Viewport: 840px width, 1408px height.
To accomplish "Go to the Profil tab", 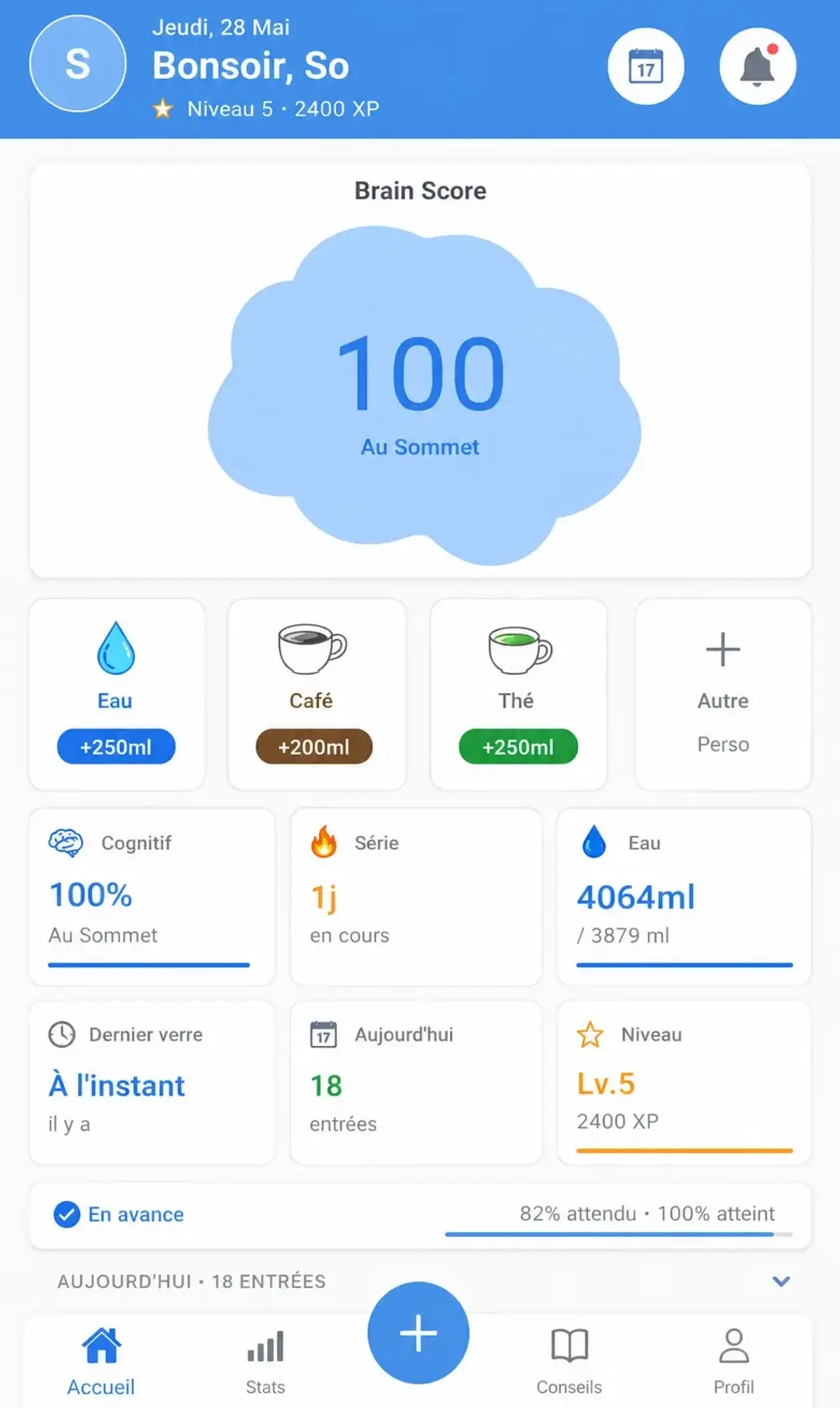I will 733,1361.
